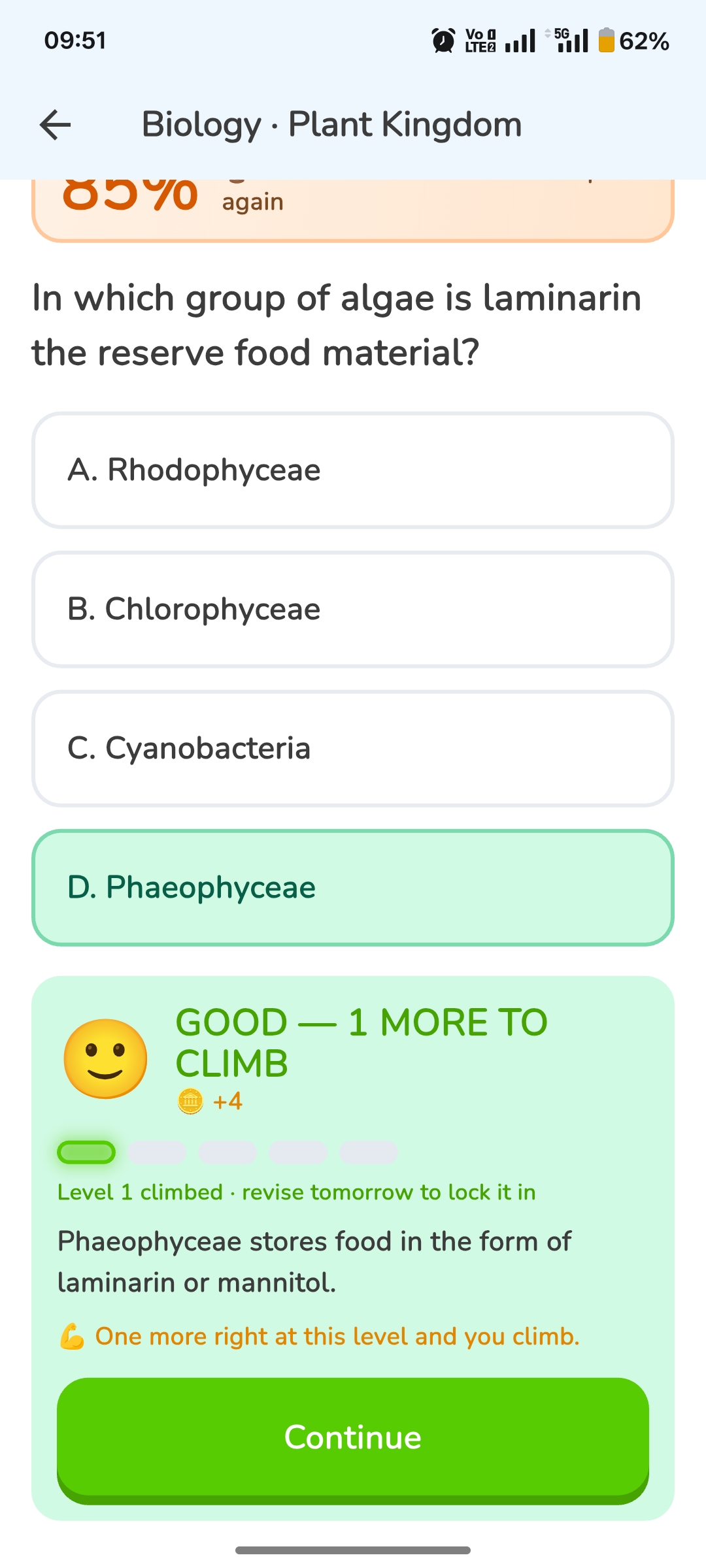Screen dimensions: 706x1568
Task: Pick option C. Cyanobacteria
Action: pos(353,749)
